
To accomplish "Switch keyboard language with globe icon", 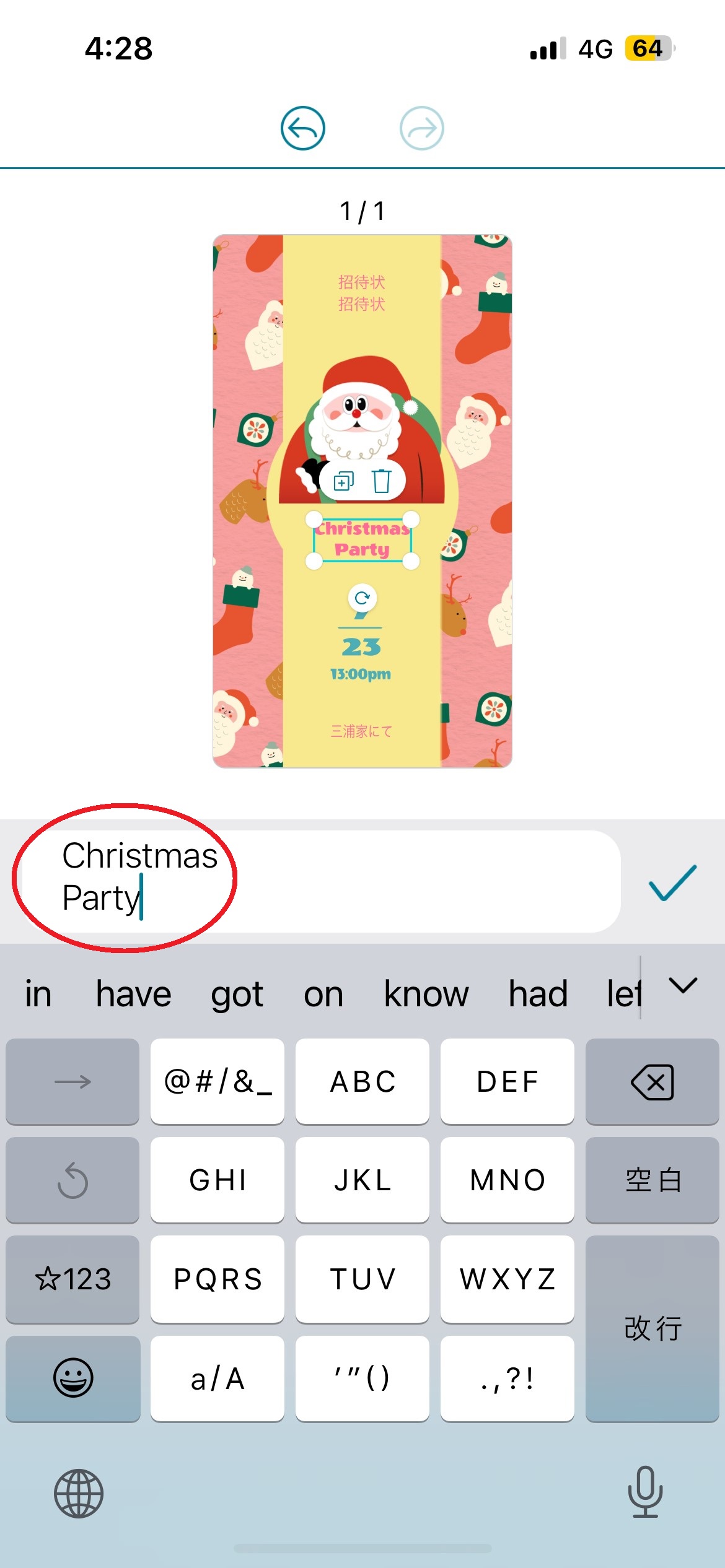I will tap(79, 1493).
